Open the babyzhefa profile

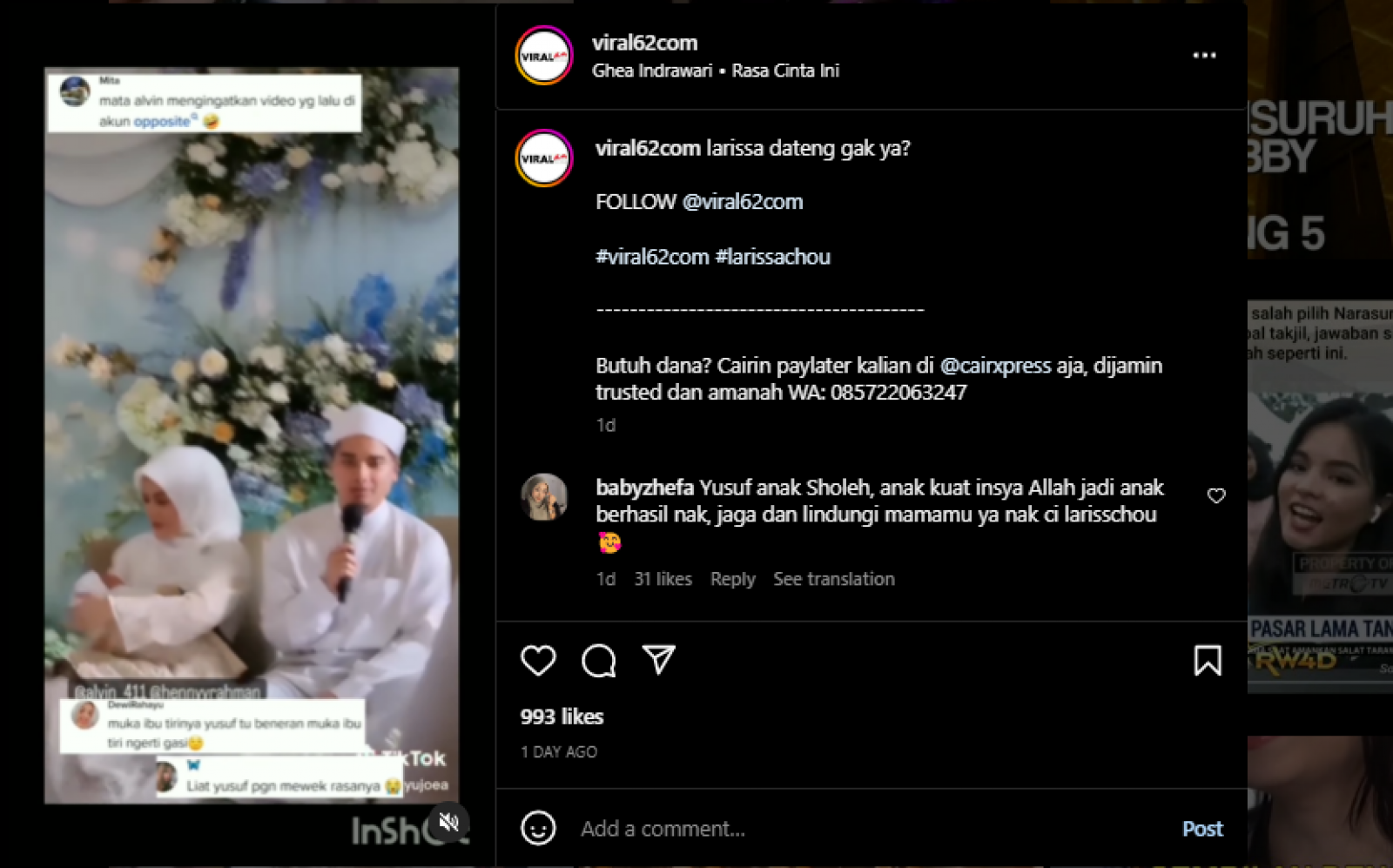click(x=644, y=488)
